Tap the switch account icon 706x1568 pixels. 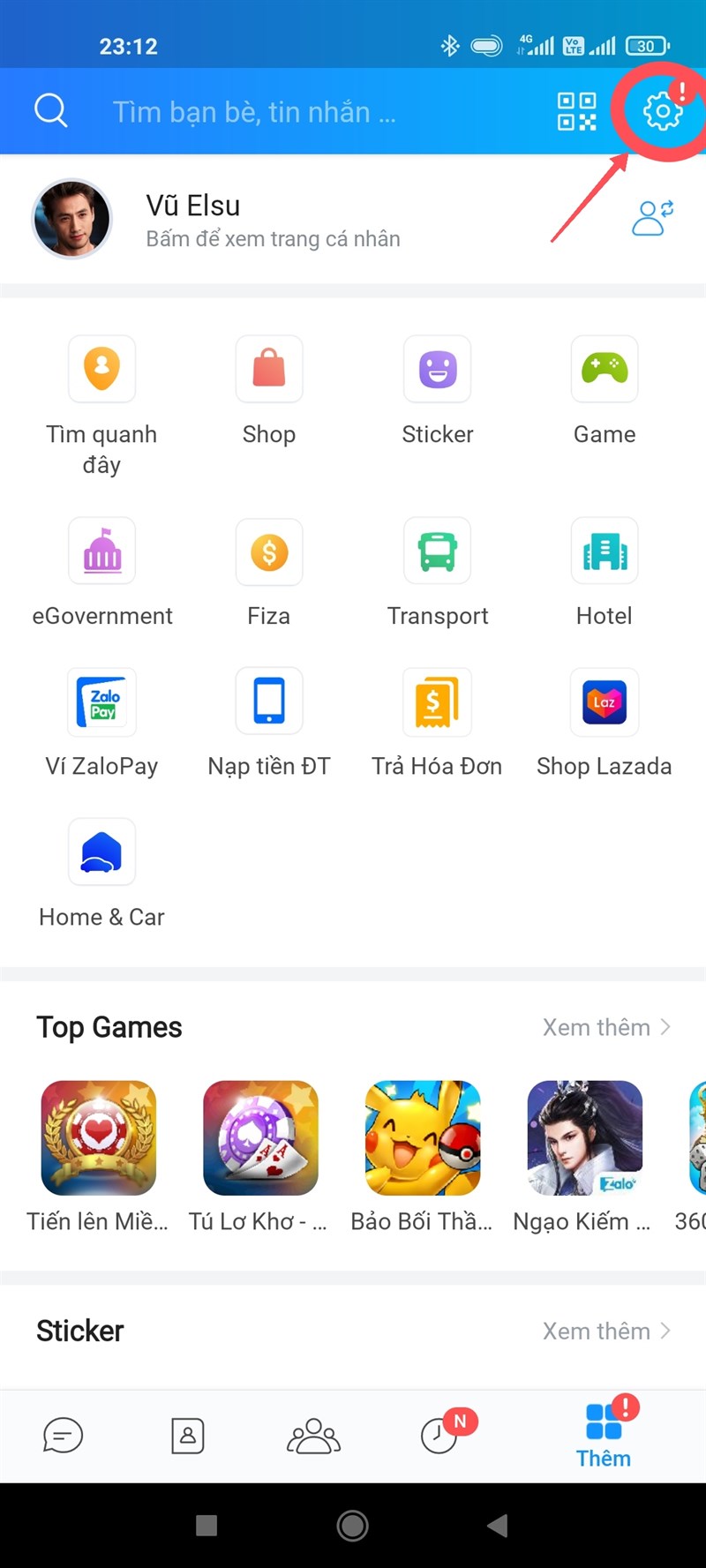point(652,218)
